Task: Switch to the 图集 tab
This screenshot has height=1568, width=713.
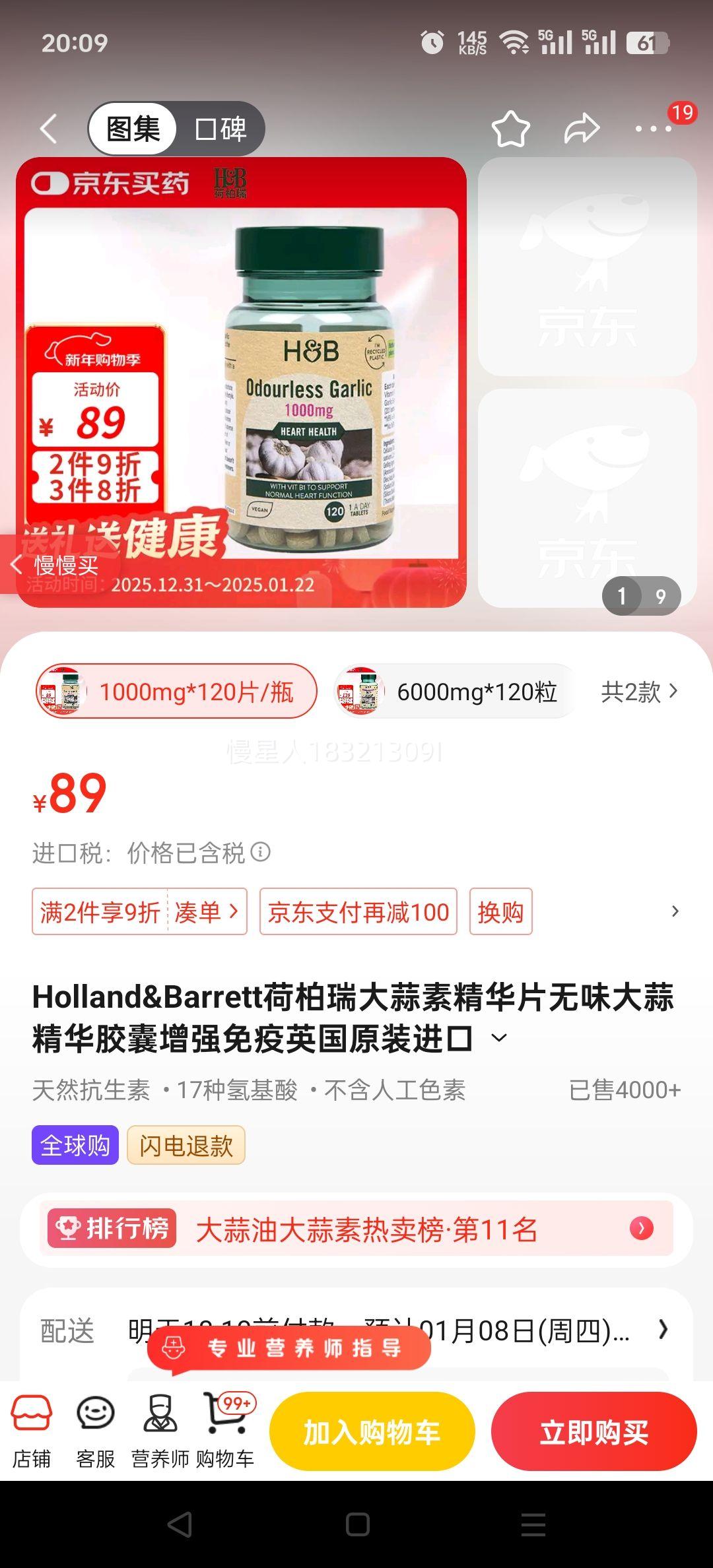Action: click(x=132, y=129)
